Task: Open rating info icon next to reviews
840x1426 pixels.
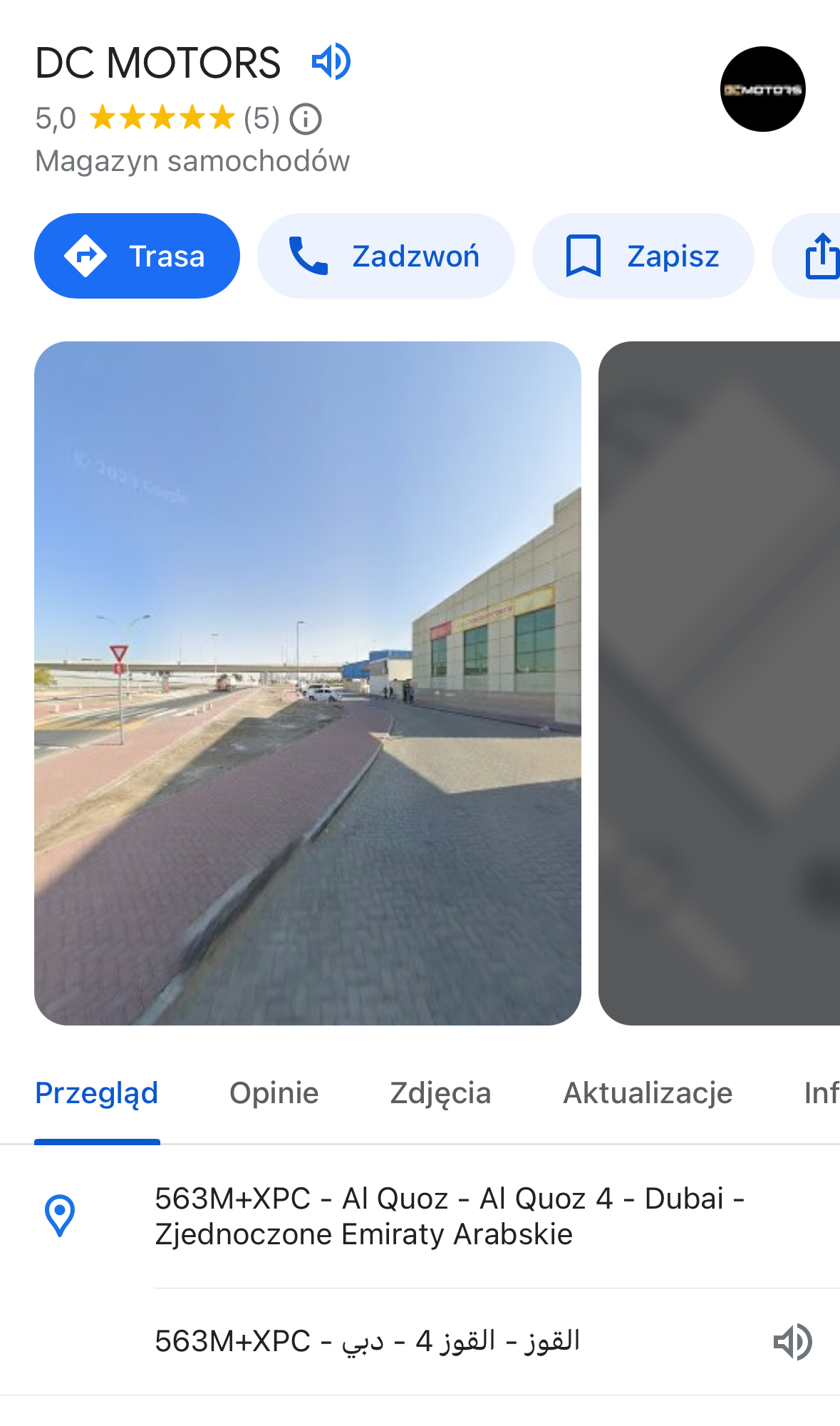Action: [306, 119]
